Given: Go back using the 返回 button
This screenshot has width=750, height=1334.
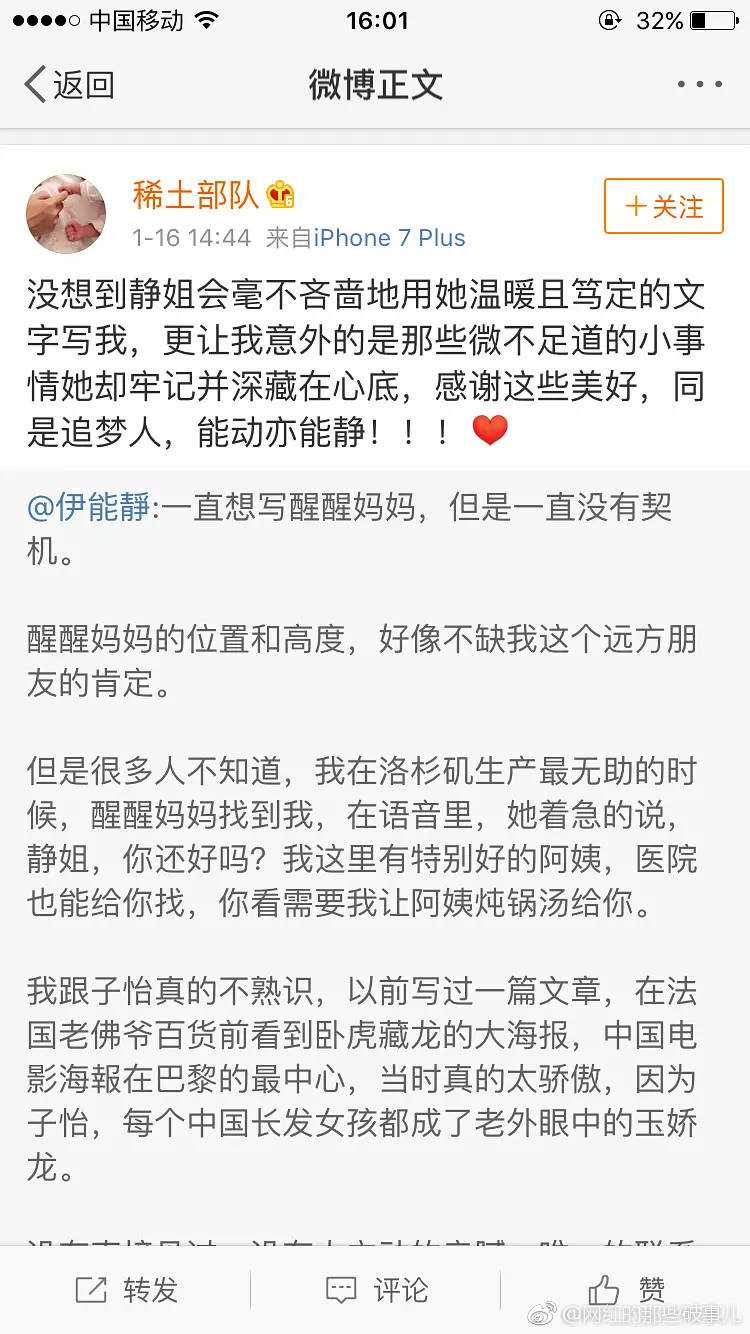Looking at the screenshot, I should click(x=69, y=85).
